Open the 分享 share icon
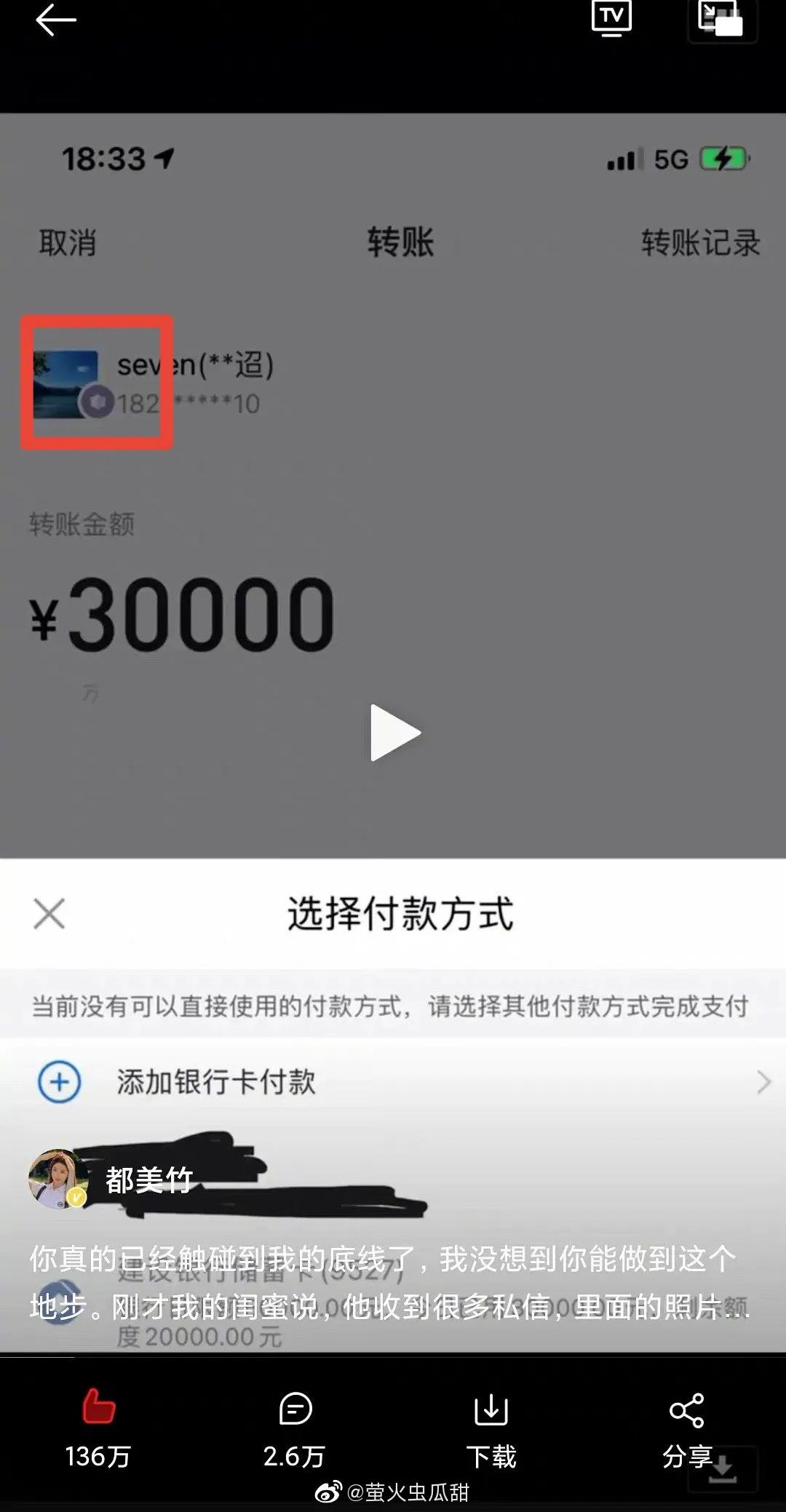The image size is (786, 1512). click(x=686, y=1409)
